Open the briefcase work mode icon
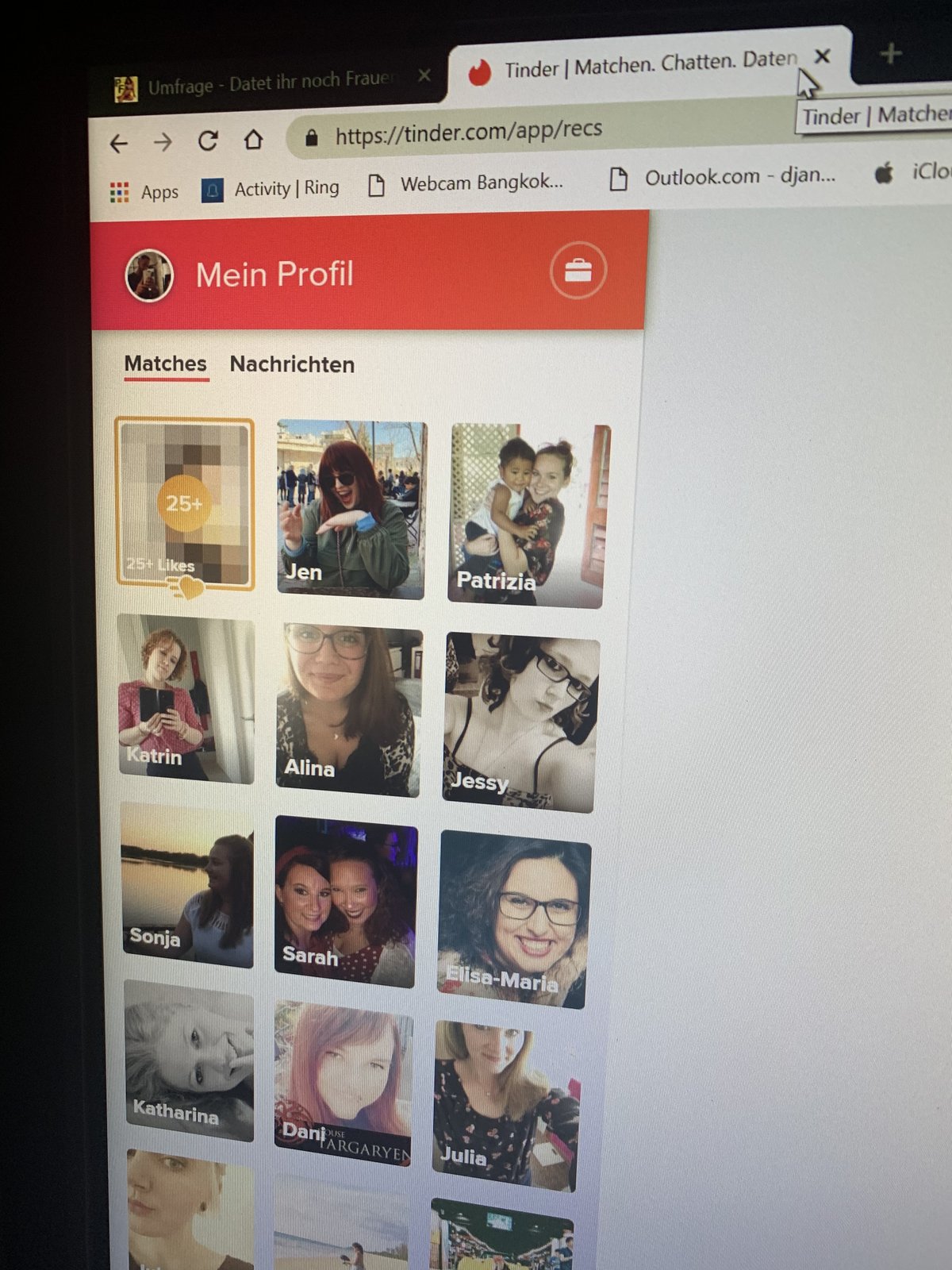Image resolution: width=952 pixels, height=1270 pixels. [578, 271]
